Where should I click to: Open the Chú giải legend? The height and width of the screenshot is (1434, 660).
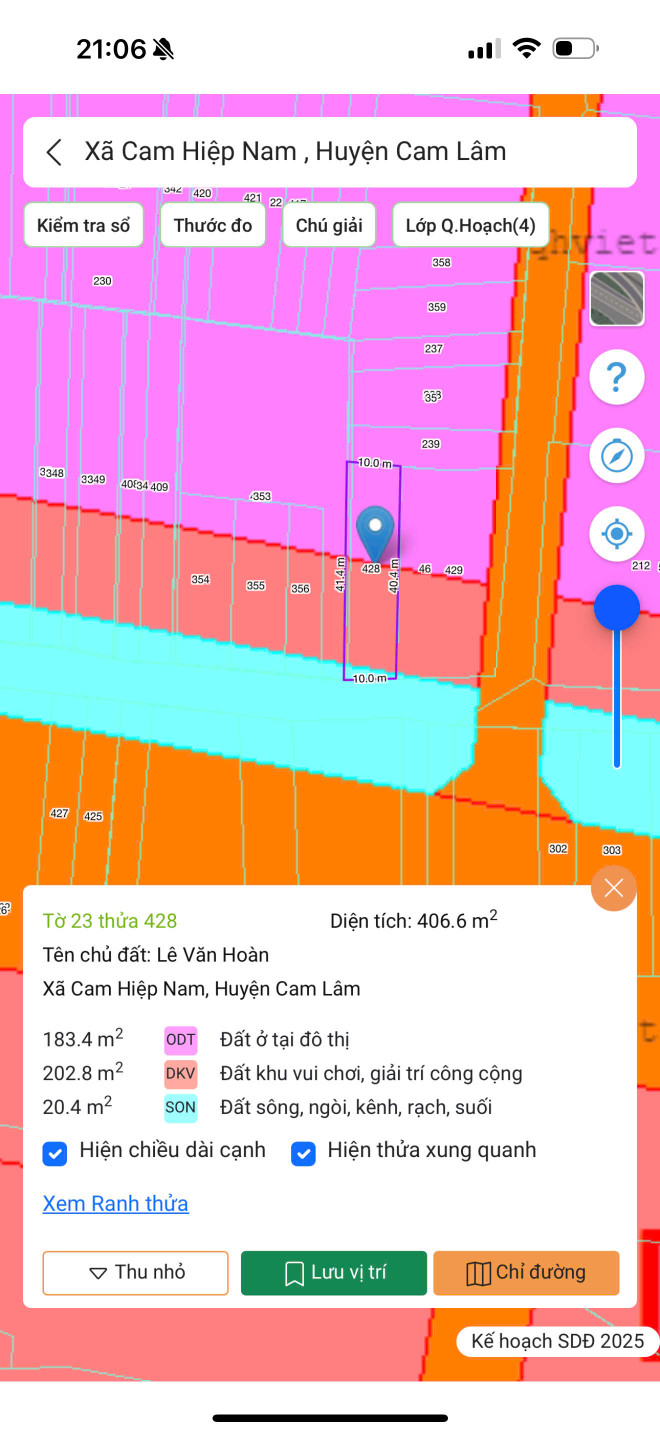point(329,225)
